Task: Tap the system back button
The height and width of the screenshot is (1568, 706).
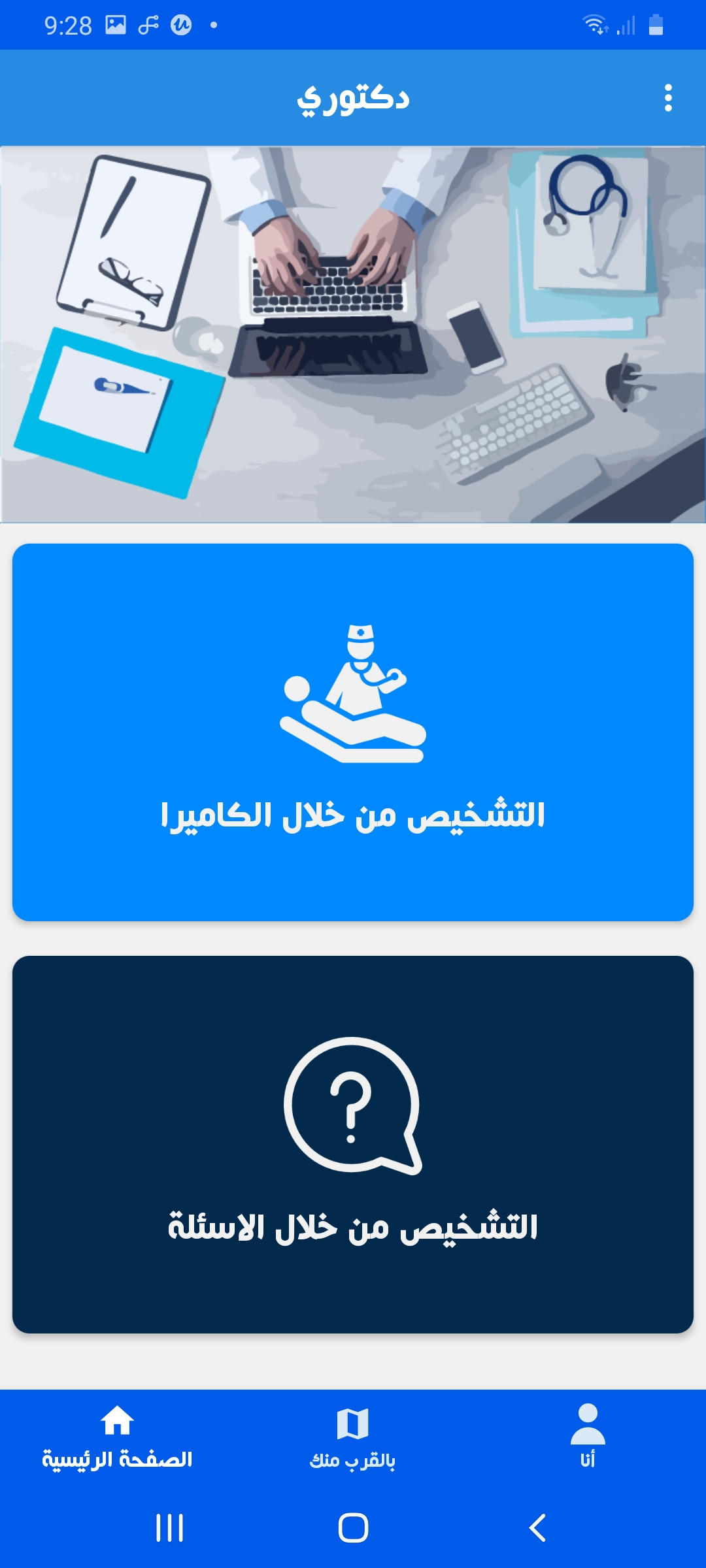Action: [537, 1527]
